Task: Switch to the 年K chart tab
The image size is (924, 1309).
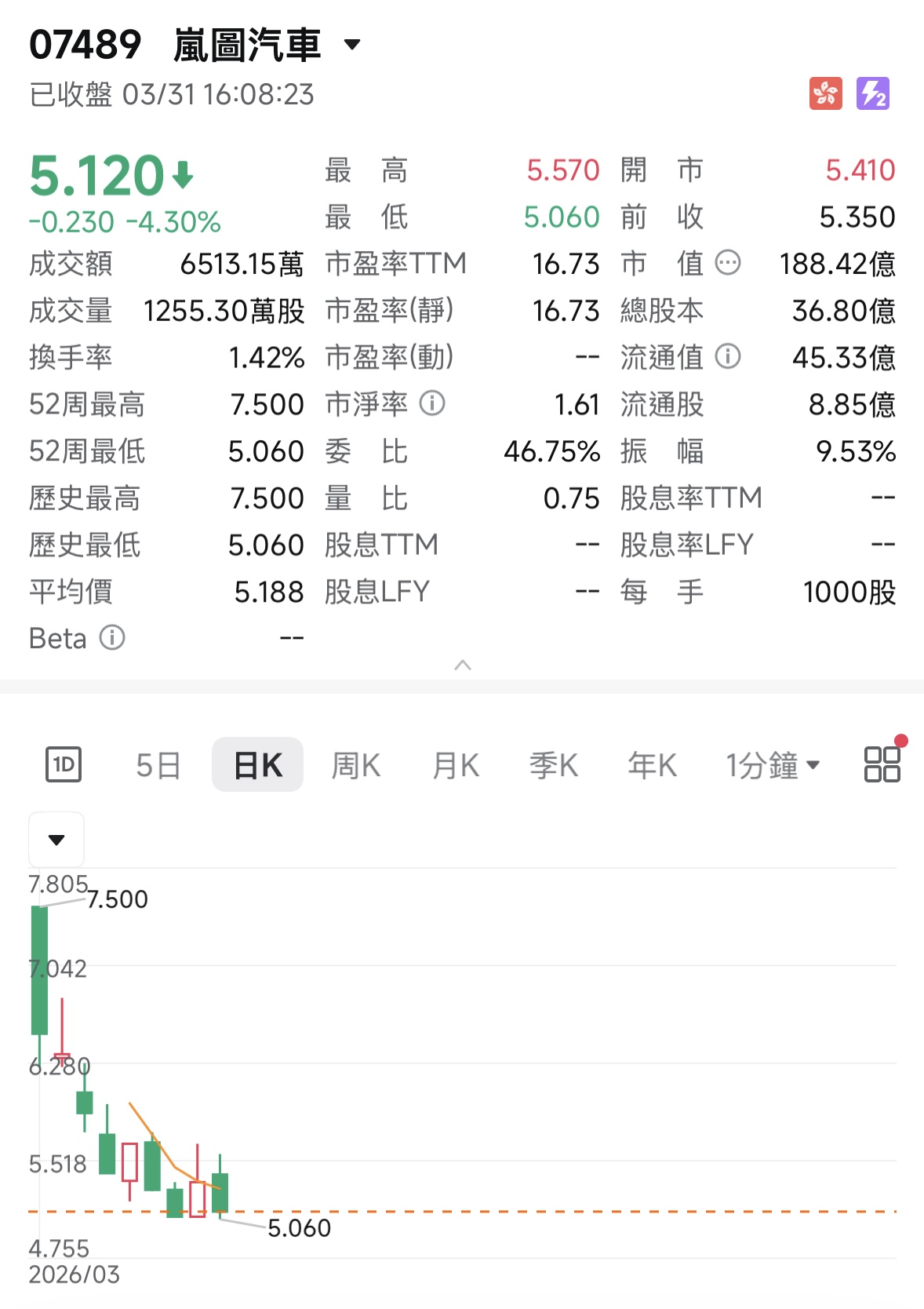Action: (652, 765)
